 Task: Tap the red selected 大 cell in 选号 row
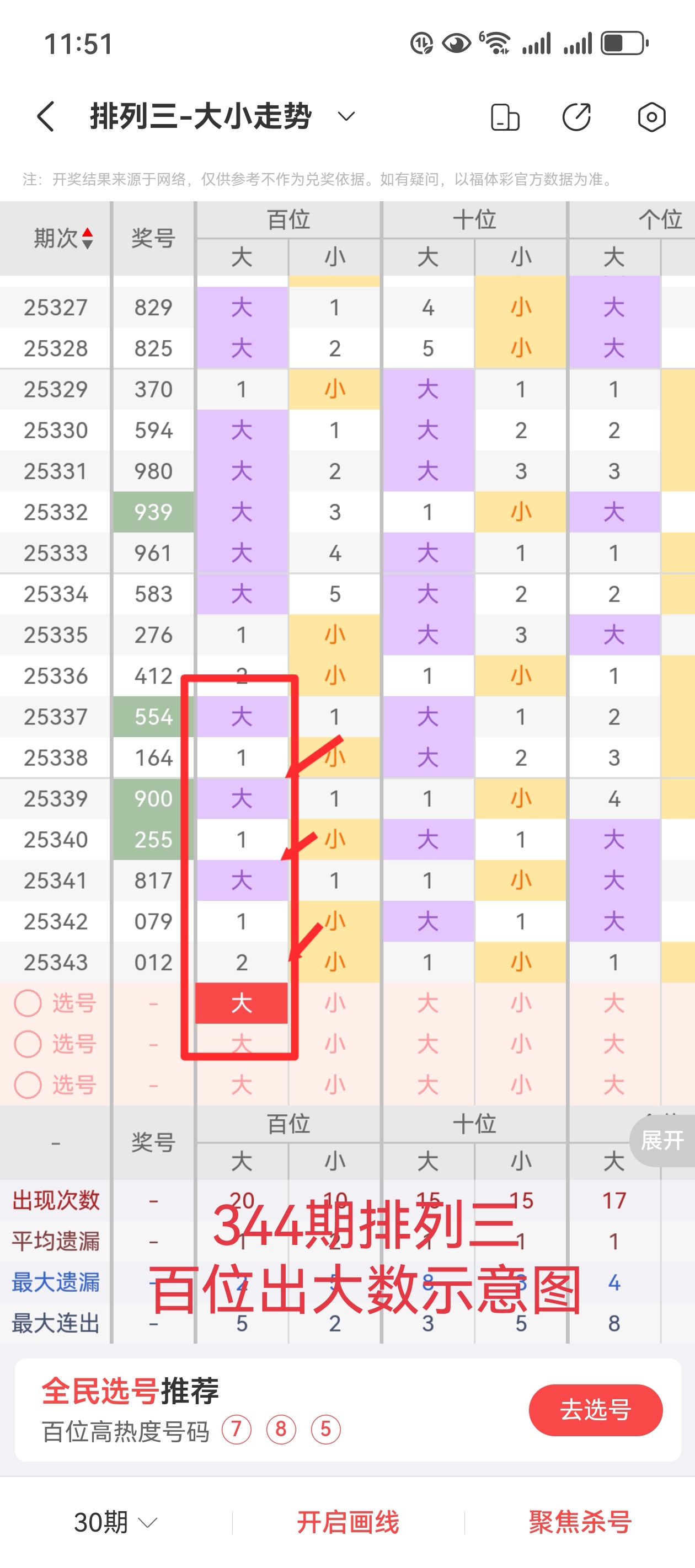point(241,1004)
